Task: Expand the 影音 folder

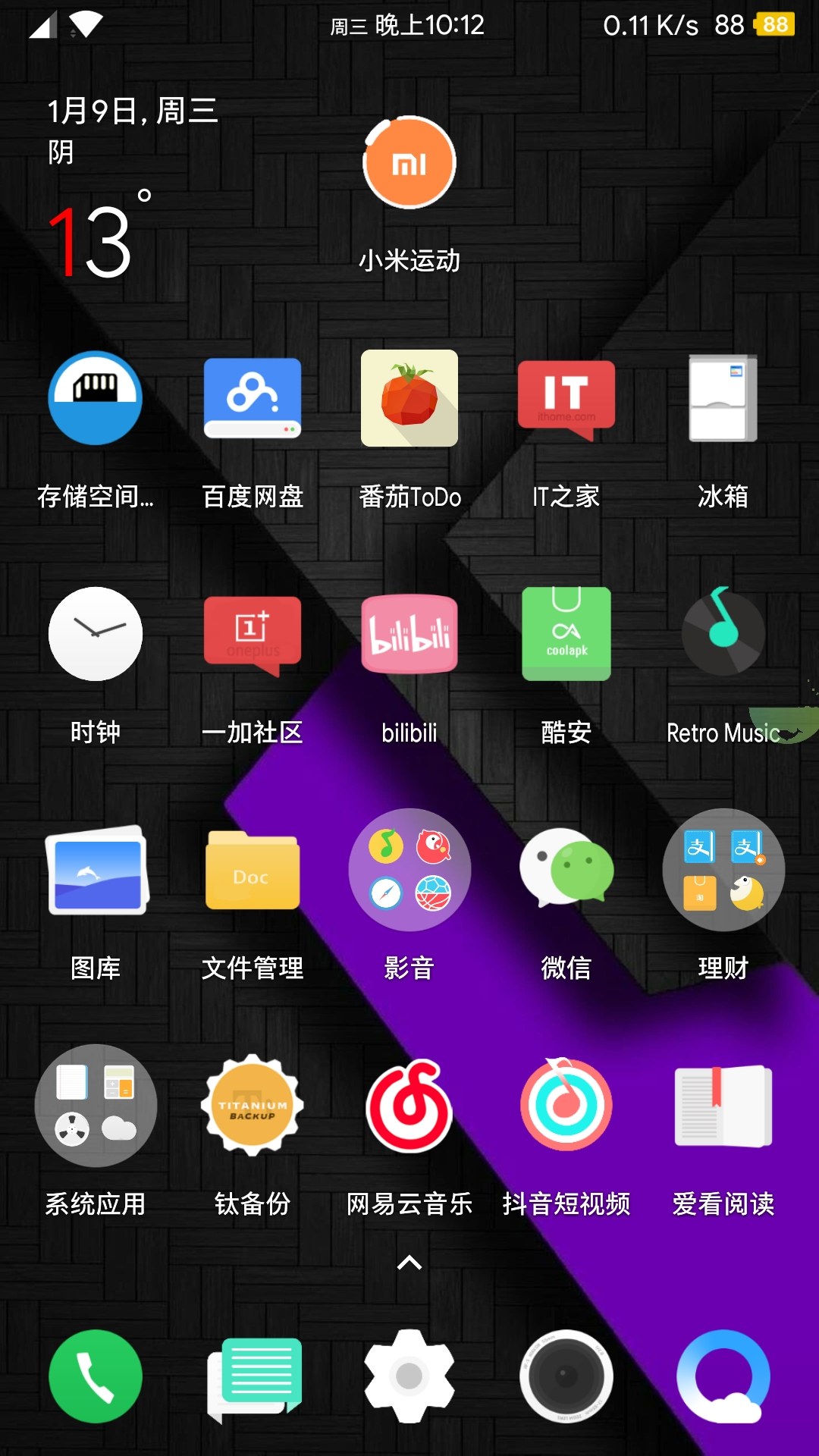Action: 409,870
